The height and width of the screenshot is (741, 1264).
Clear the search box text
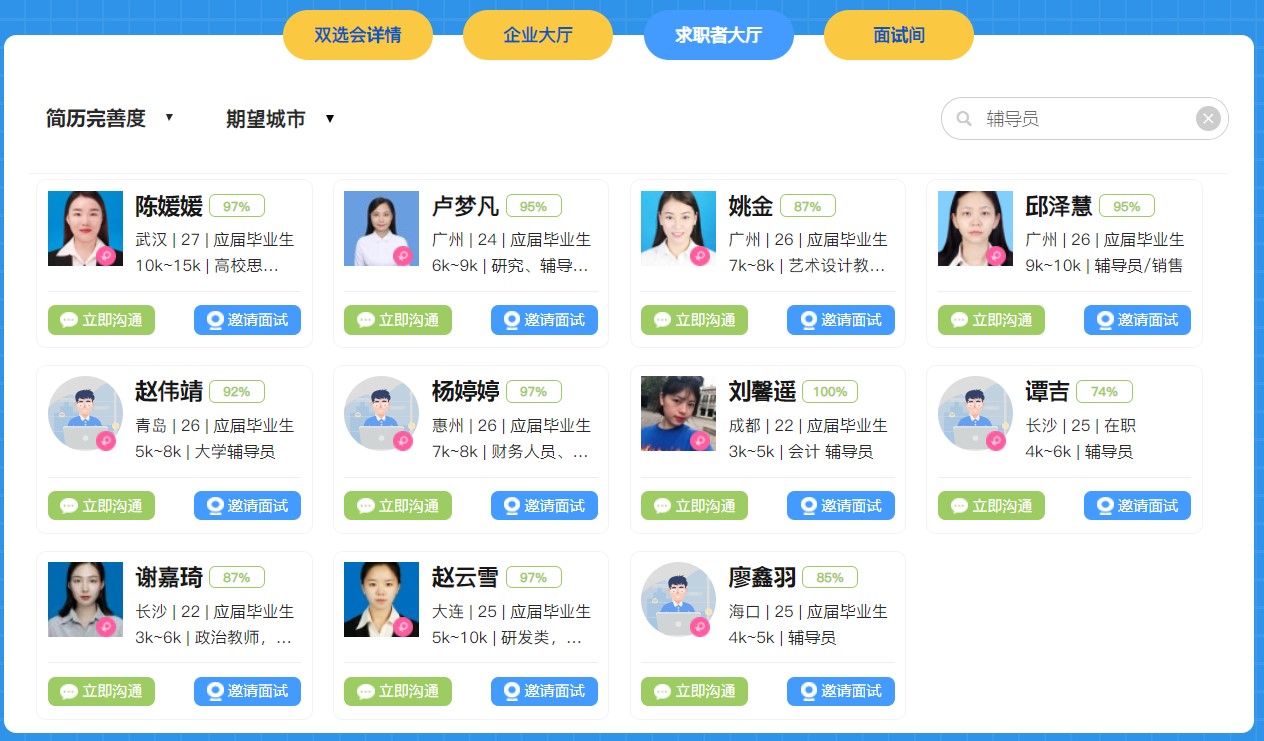1208,119
